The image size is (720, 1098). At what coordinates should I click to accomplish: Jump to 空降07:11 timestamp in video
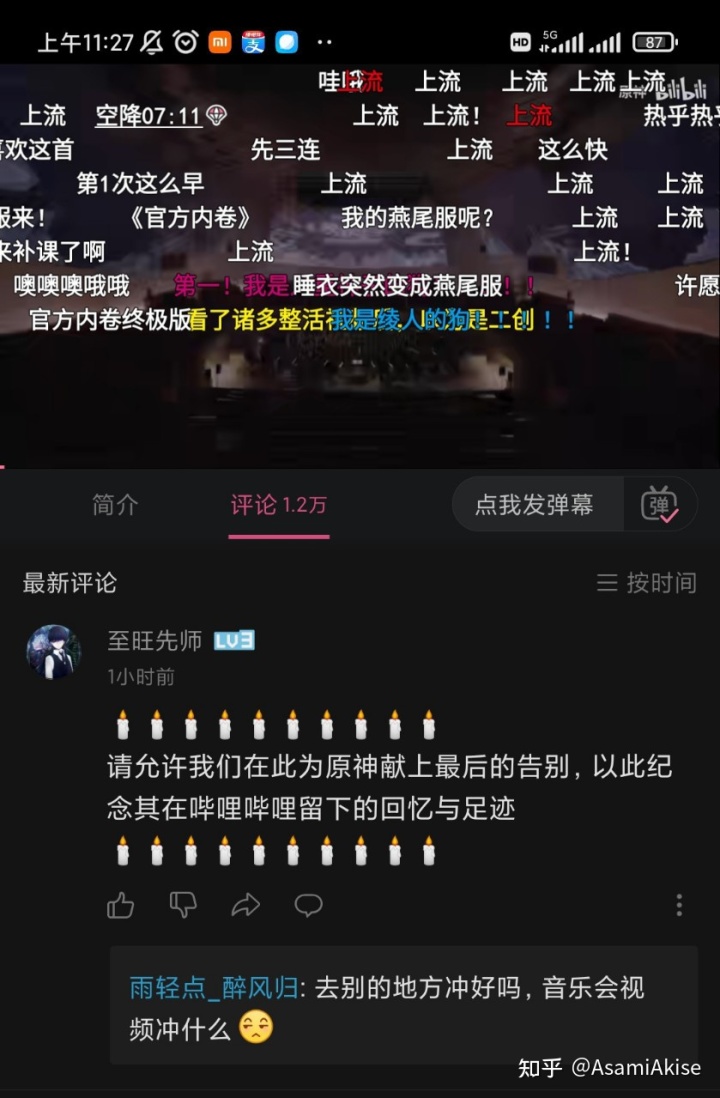point(149,116)
